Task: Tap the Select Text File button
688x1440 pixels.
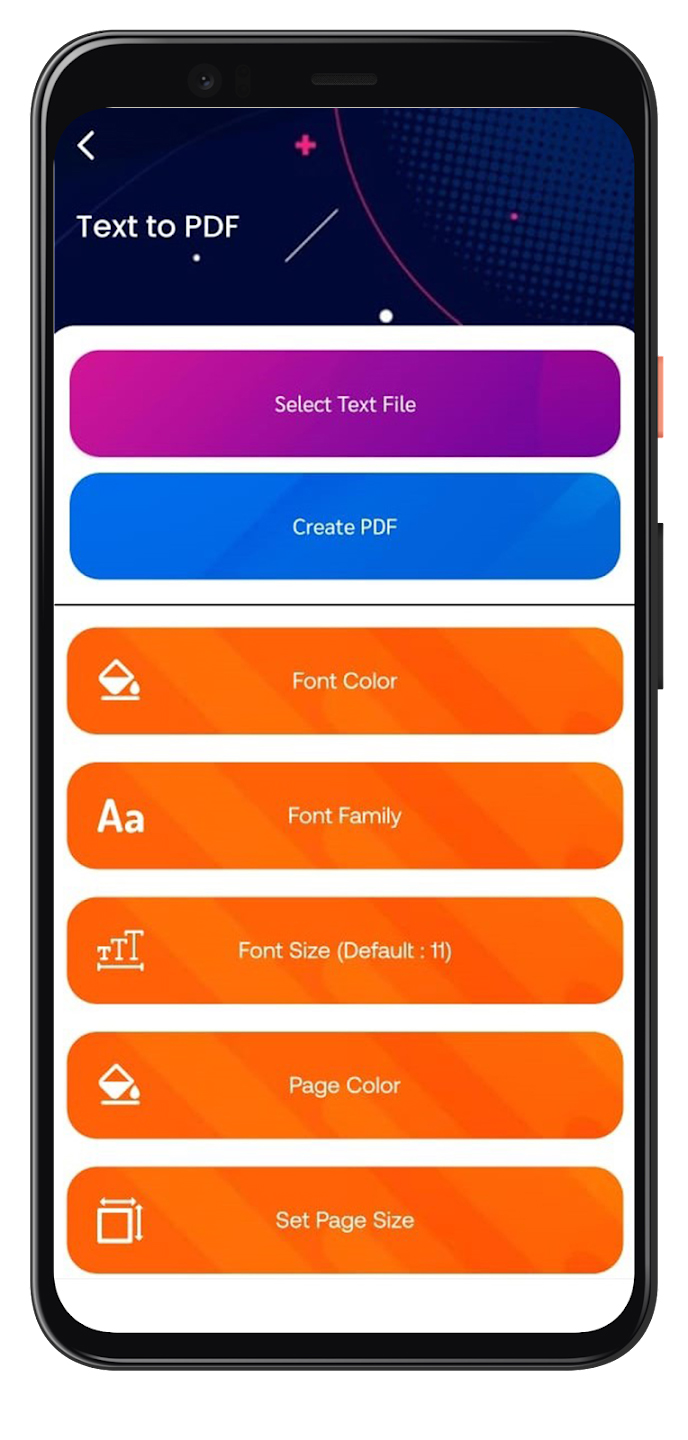Action: click(x=345, y=404)
